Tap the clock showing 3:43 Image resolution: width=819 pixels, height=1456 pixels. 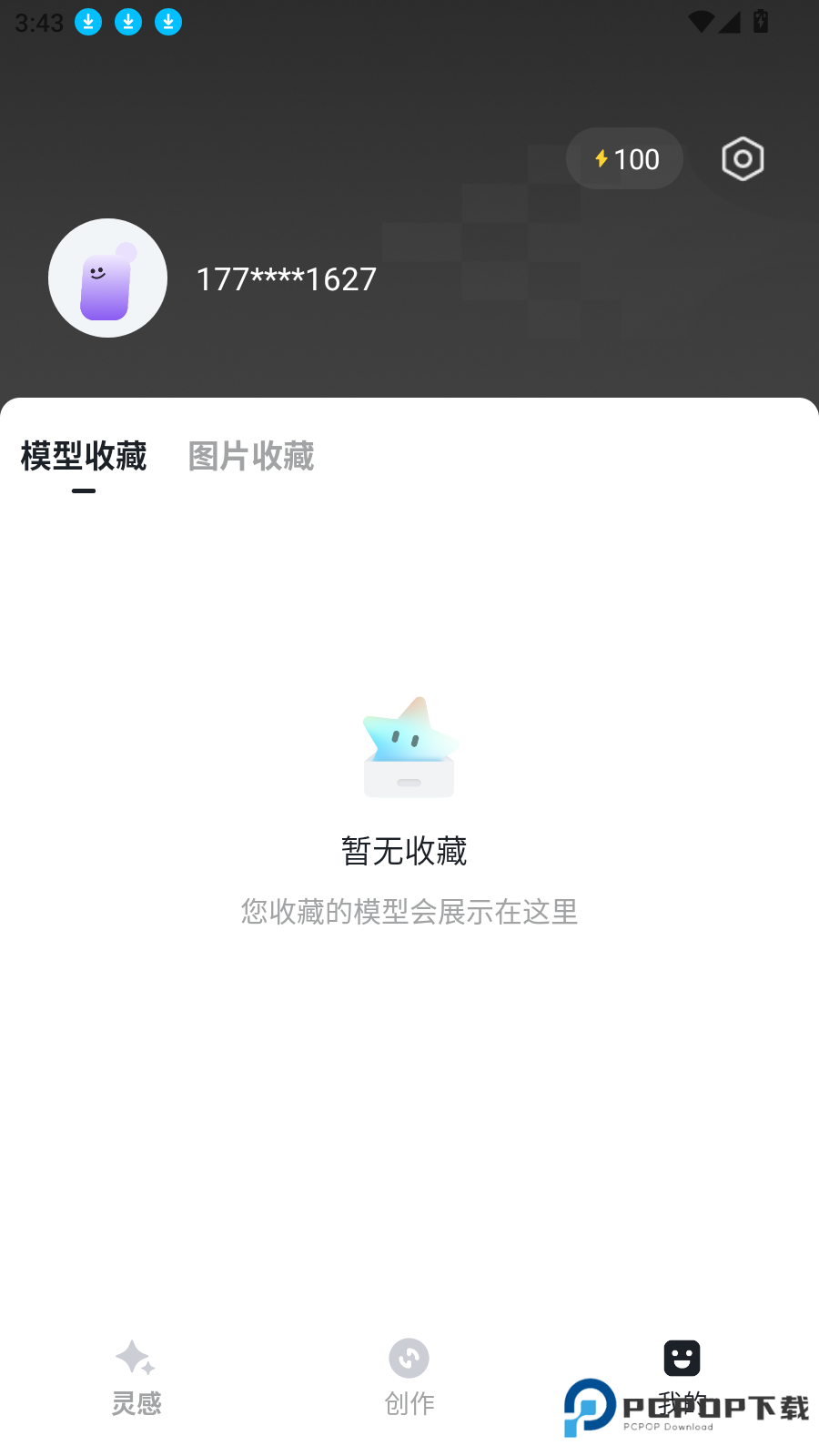pyautogui.click(x=38, y=22)
